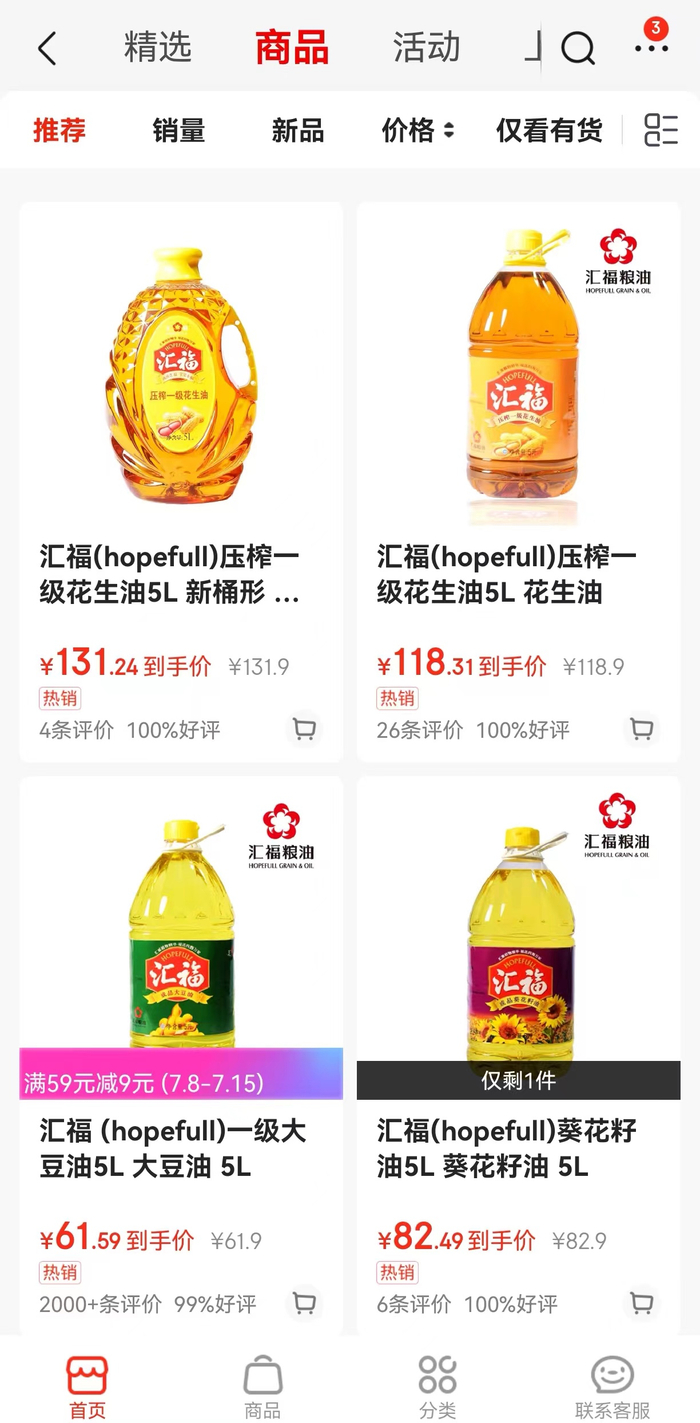700x1423 pixels.
Task: Sort products by 销量
Action: click(x=179, y=130)
